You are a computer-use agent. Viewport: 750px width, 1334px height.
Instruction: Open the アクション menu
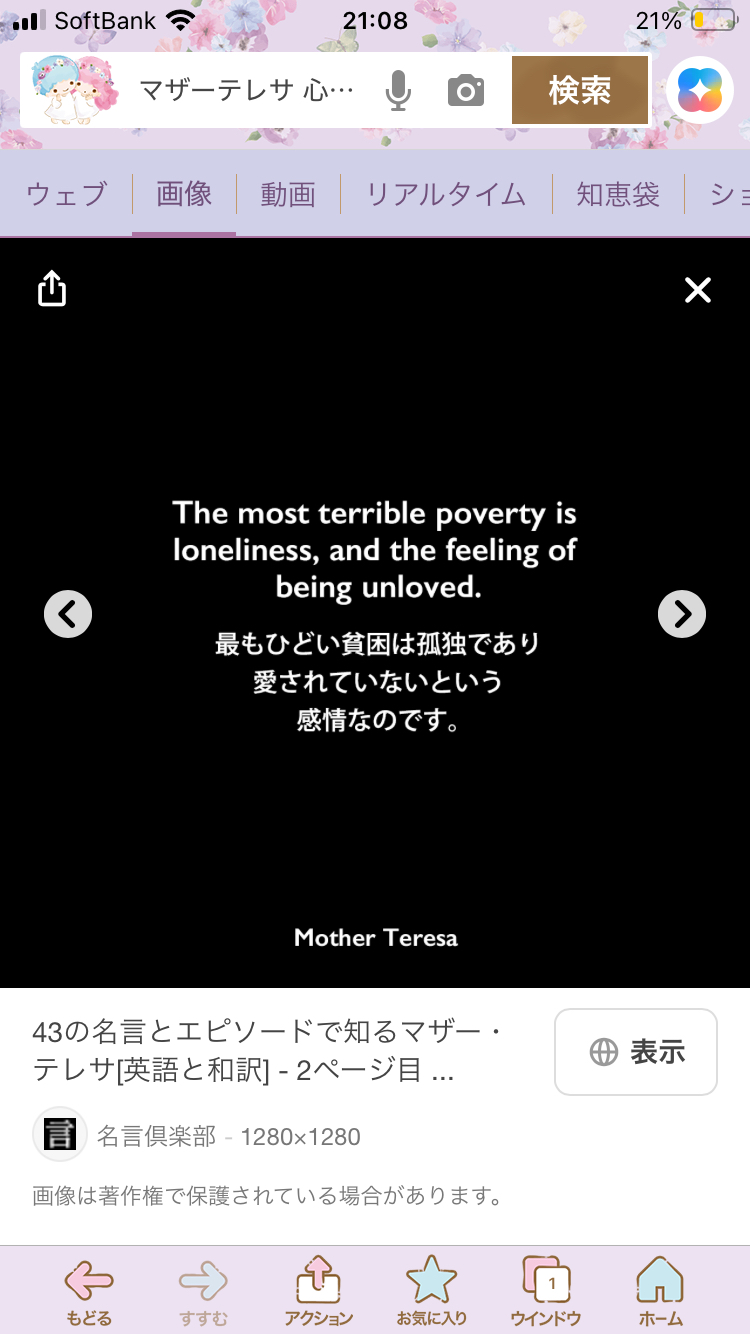point(319,1292)
